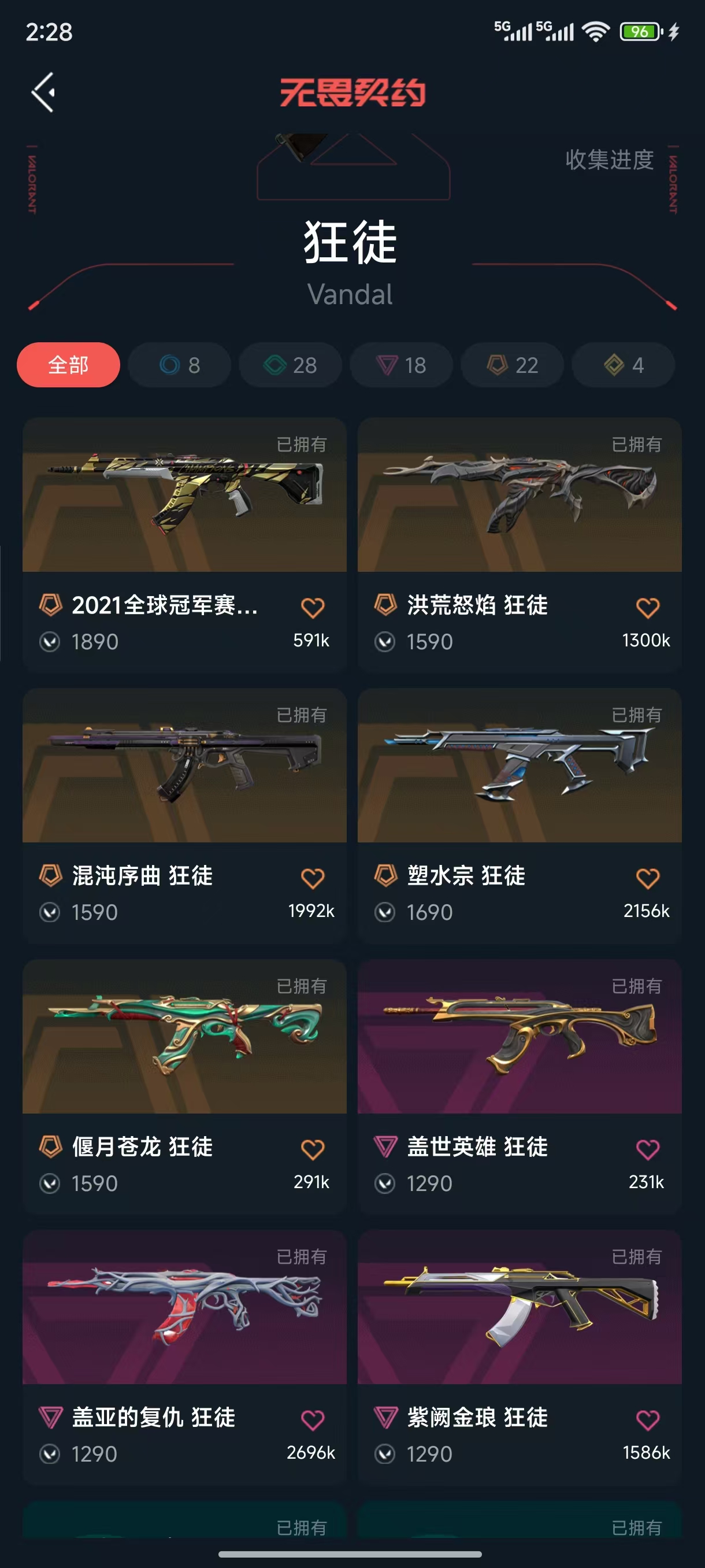Viewport: 705px width, 1568px height.
Task: Open the 偃月苍龙 狂徒 skin card
Action: (184, 1086)
